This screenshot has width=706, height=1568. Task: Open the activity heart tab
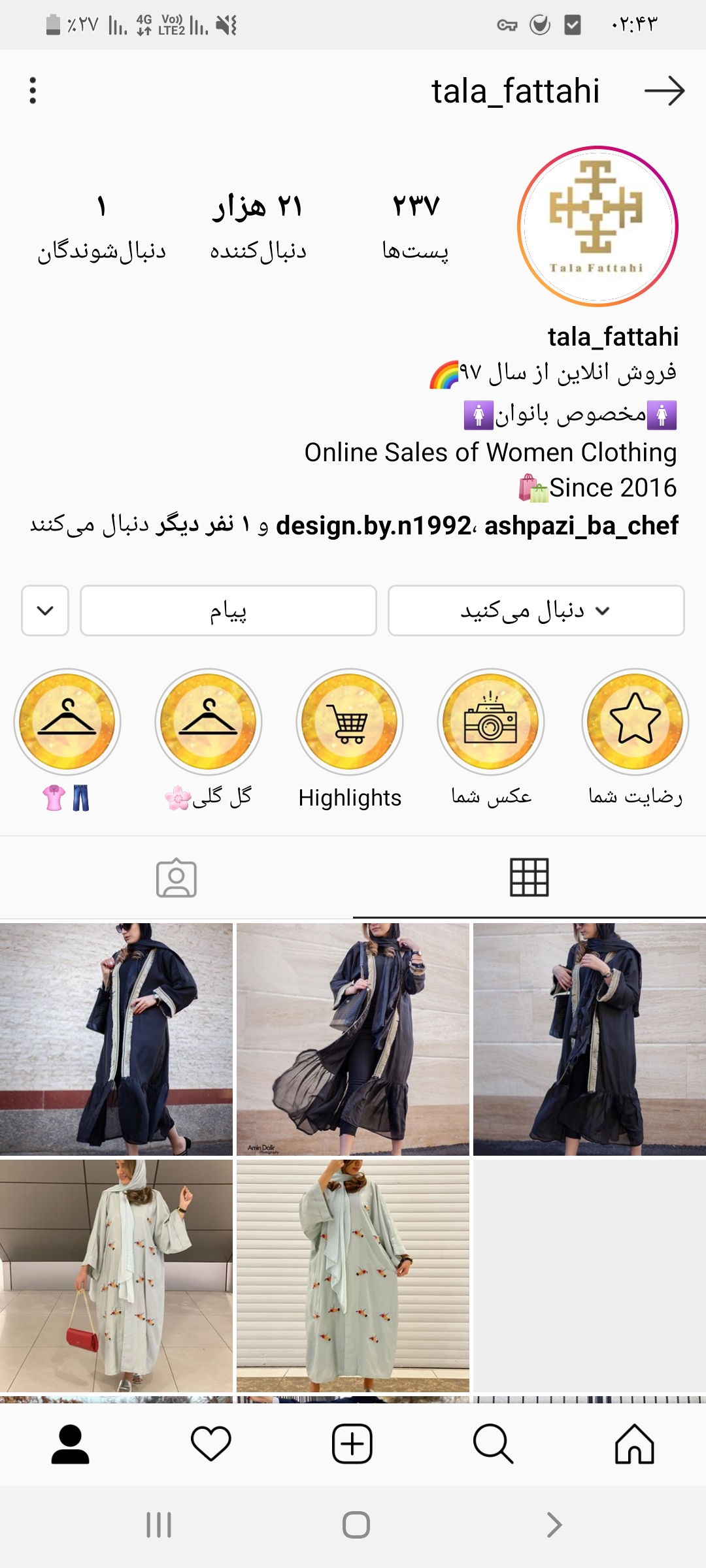211,1443
